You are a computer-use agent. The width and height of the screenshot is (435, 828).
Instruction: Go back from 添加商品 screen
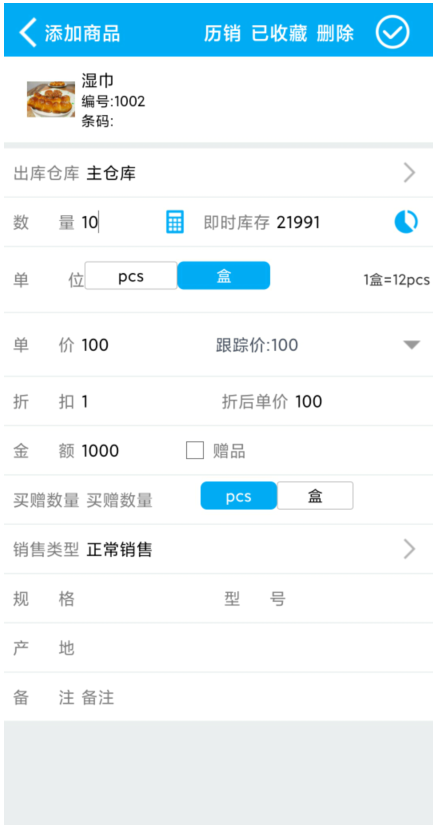tap(28, 33)
